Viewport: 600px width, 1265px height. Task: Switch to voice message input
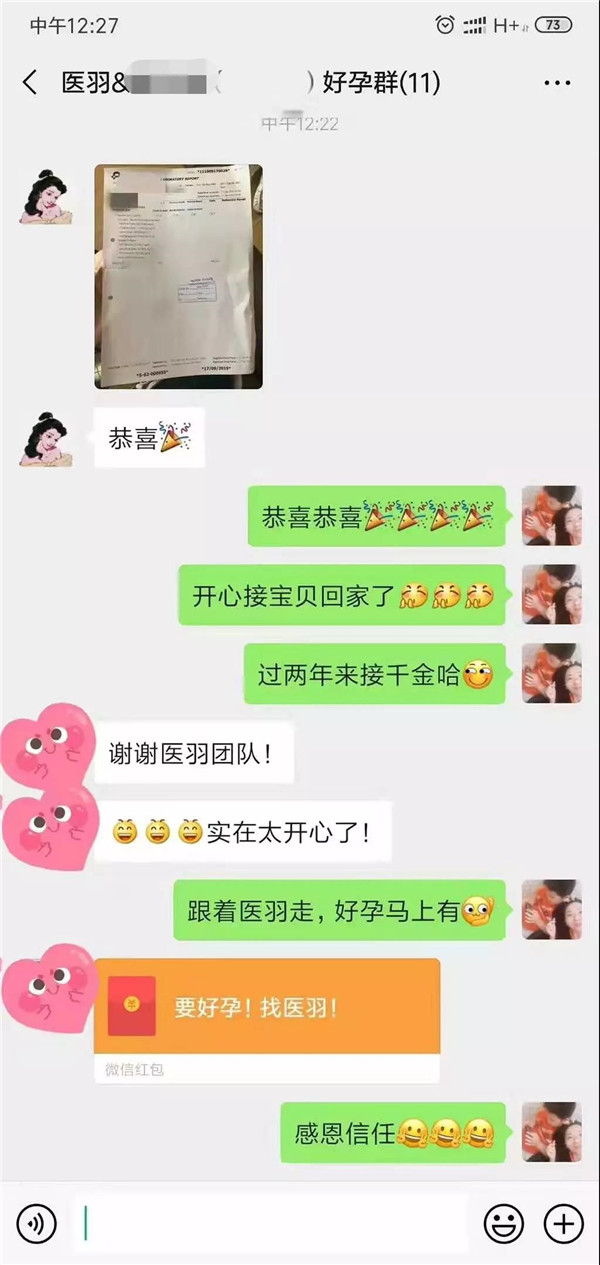coord(36,1222)
